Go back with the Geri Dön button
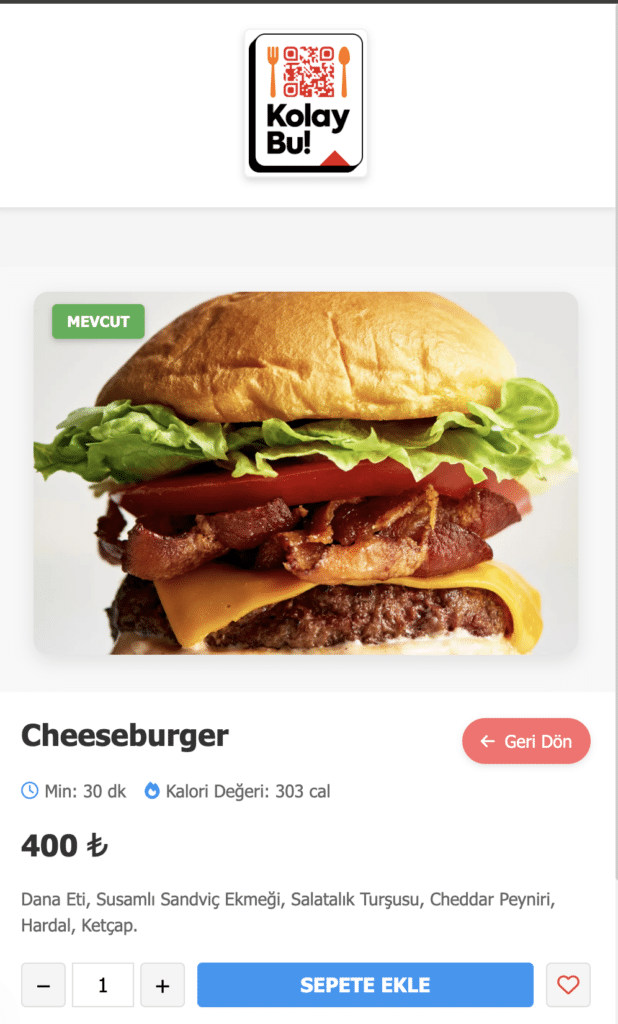 pos(526,741)
